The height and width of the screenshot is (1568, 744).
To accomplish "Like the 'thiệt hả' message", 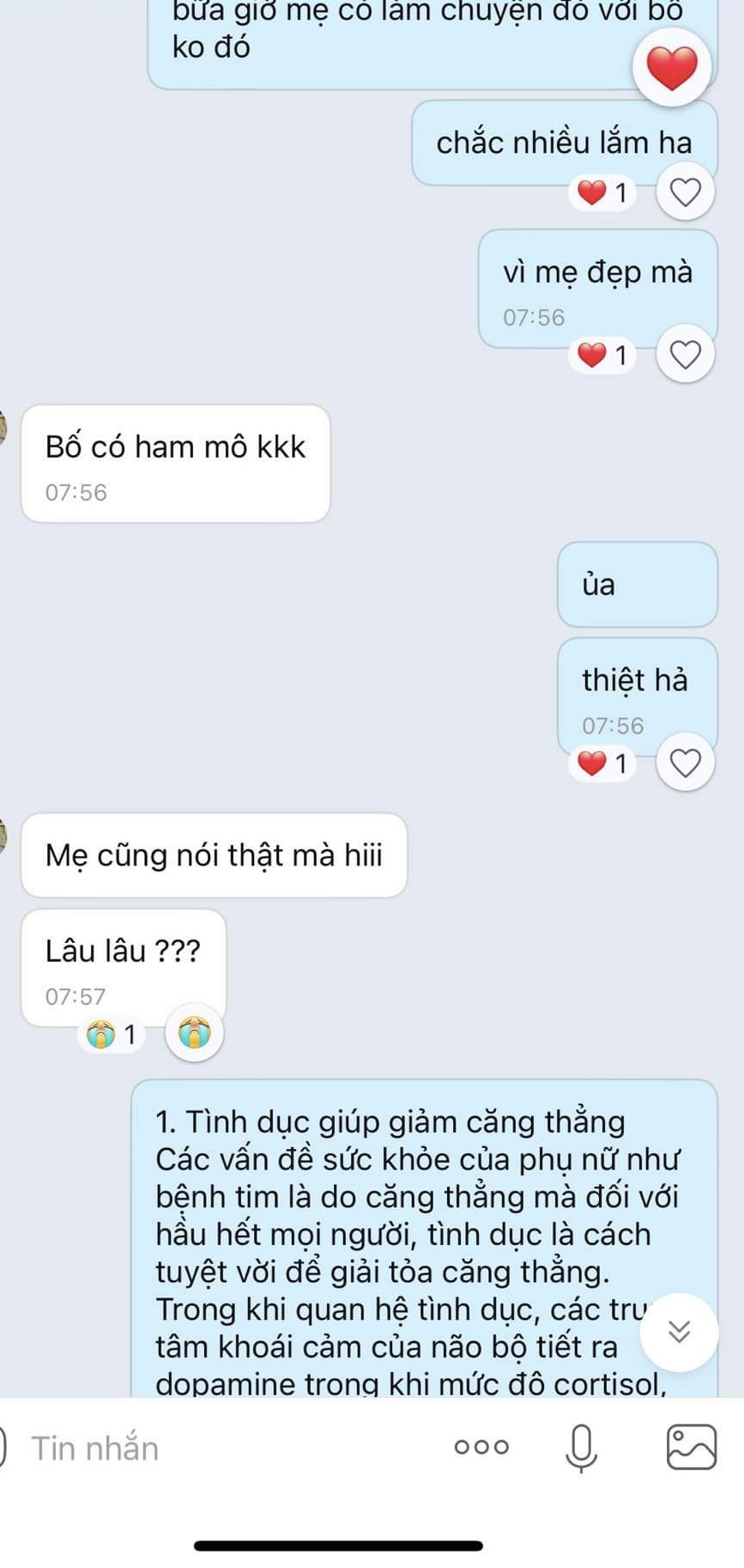I will pyautogui.click(x=685, y=763).
